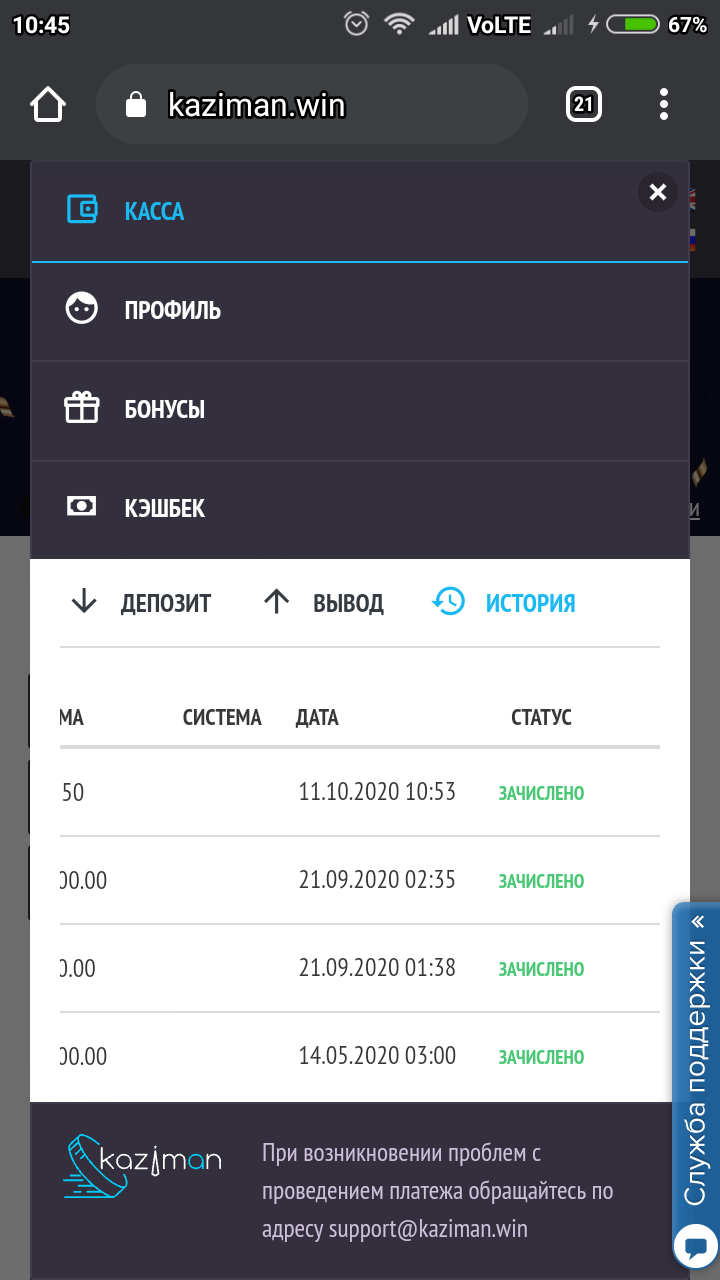Tap the kaziman.win address bar
This screenshot has height=1280, width=720.
pos(311,105)
